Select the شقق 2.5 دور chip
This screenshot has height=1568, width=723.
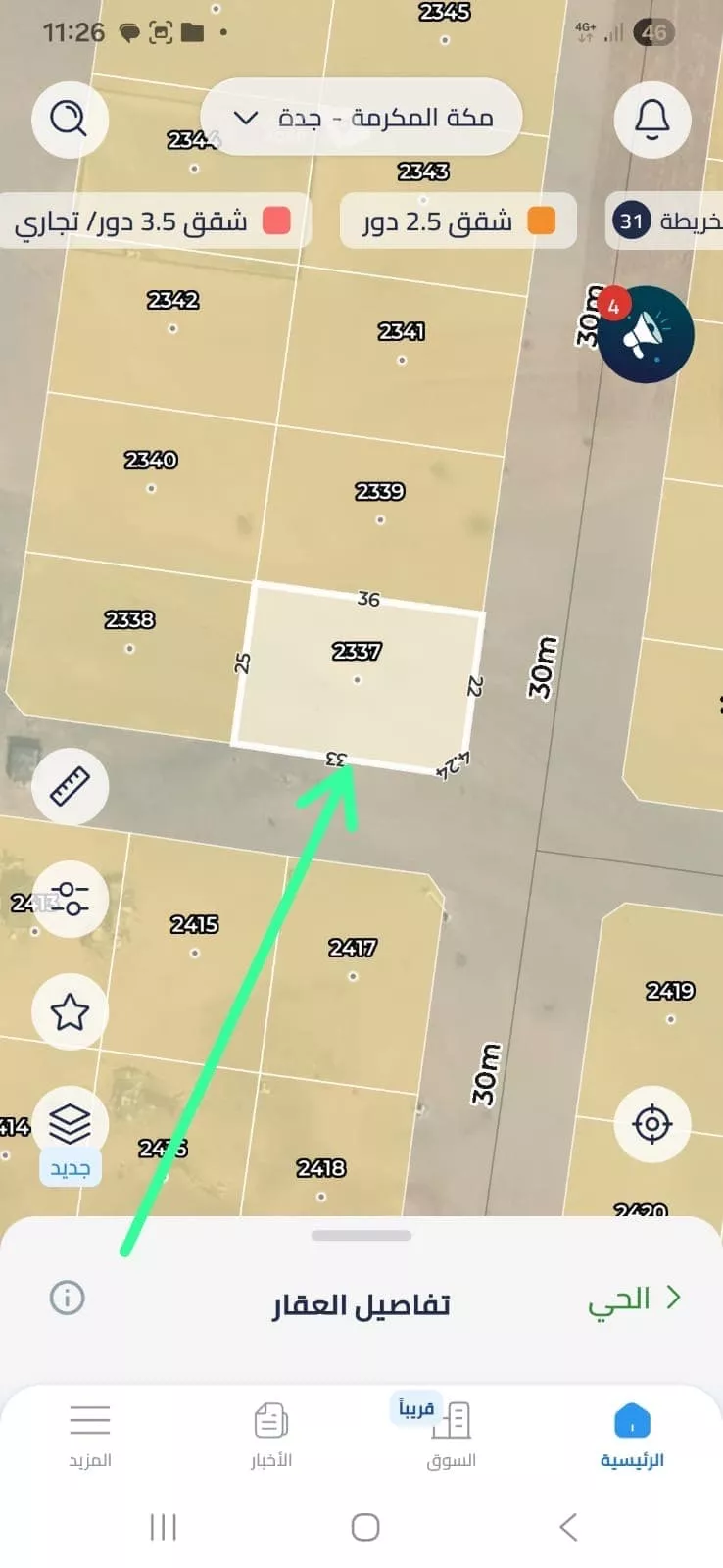coord(458,220)
